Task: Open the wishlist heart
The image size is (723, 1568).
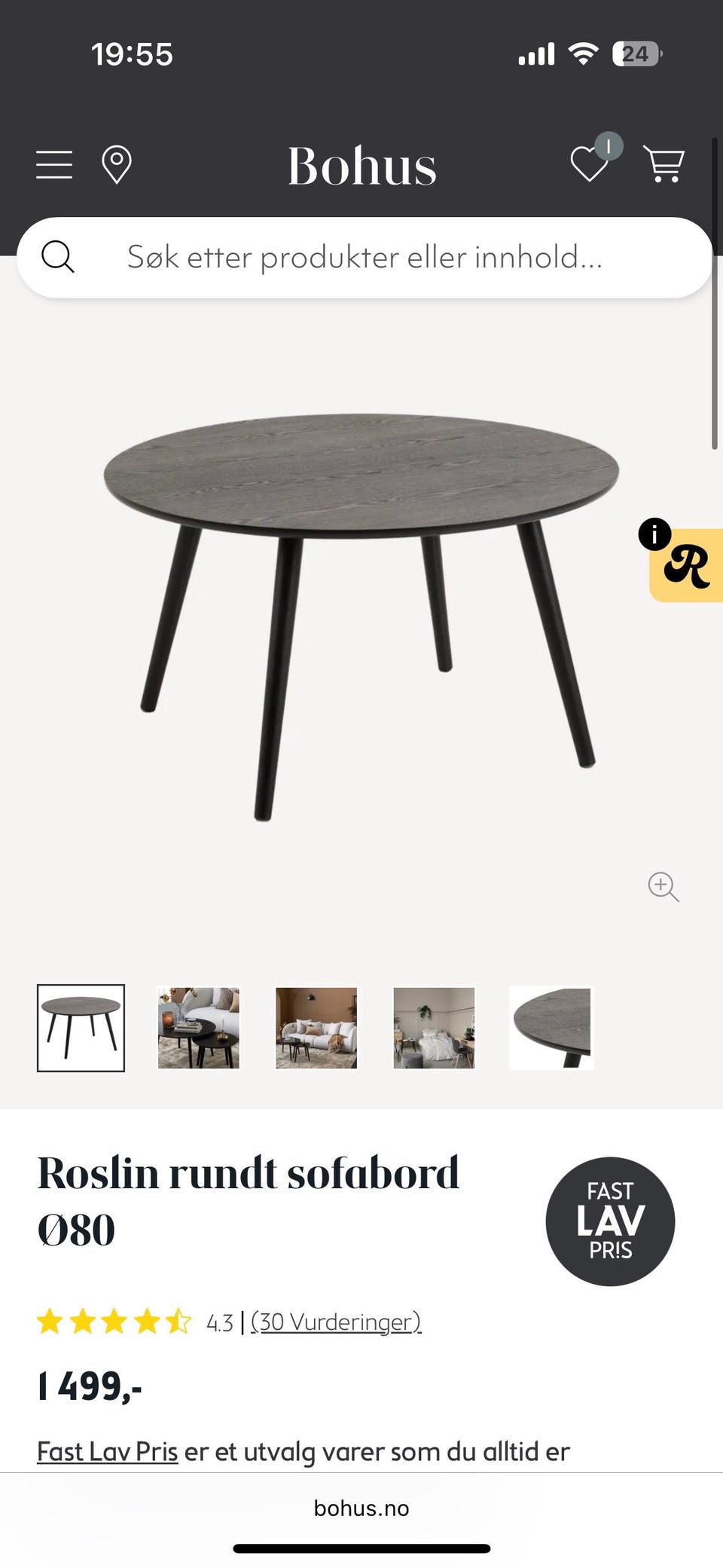Action: click(589, 164)
